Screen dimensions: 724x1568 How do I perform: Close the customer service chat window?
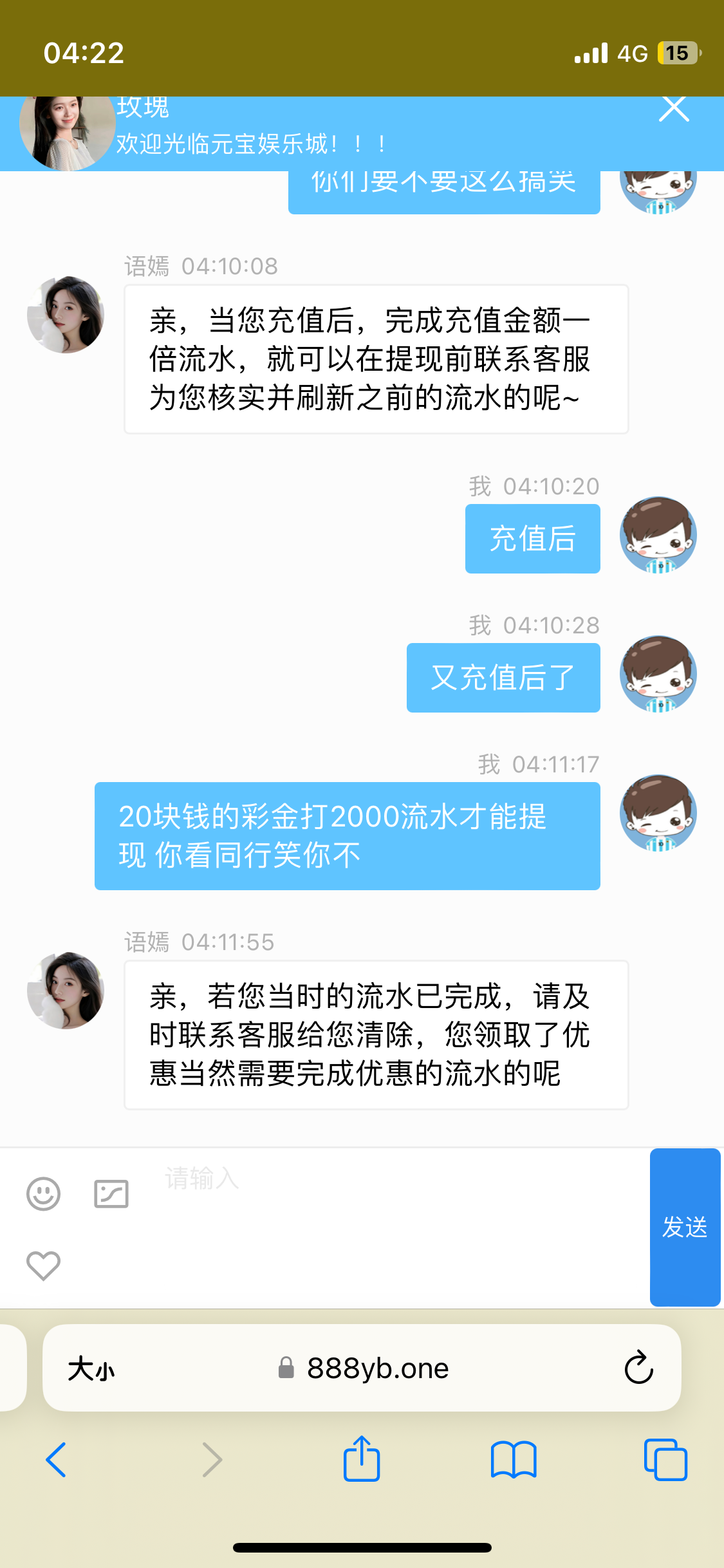pos(674,109)
